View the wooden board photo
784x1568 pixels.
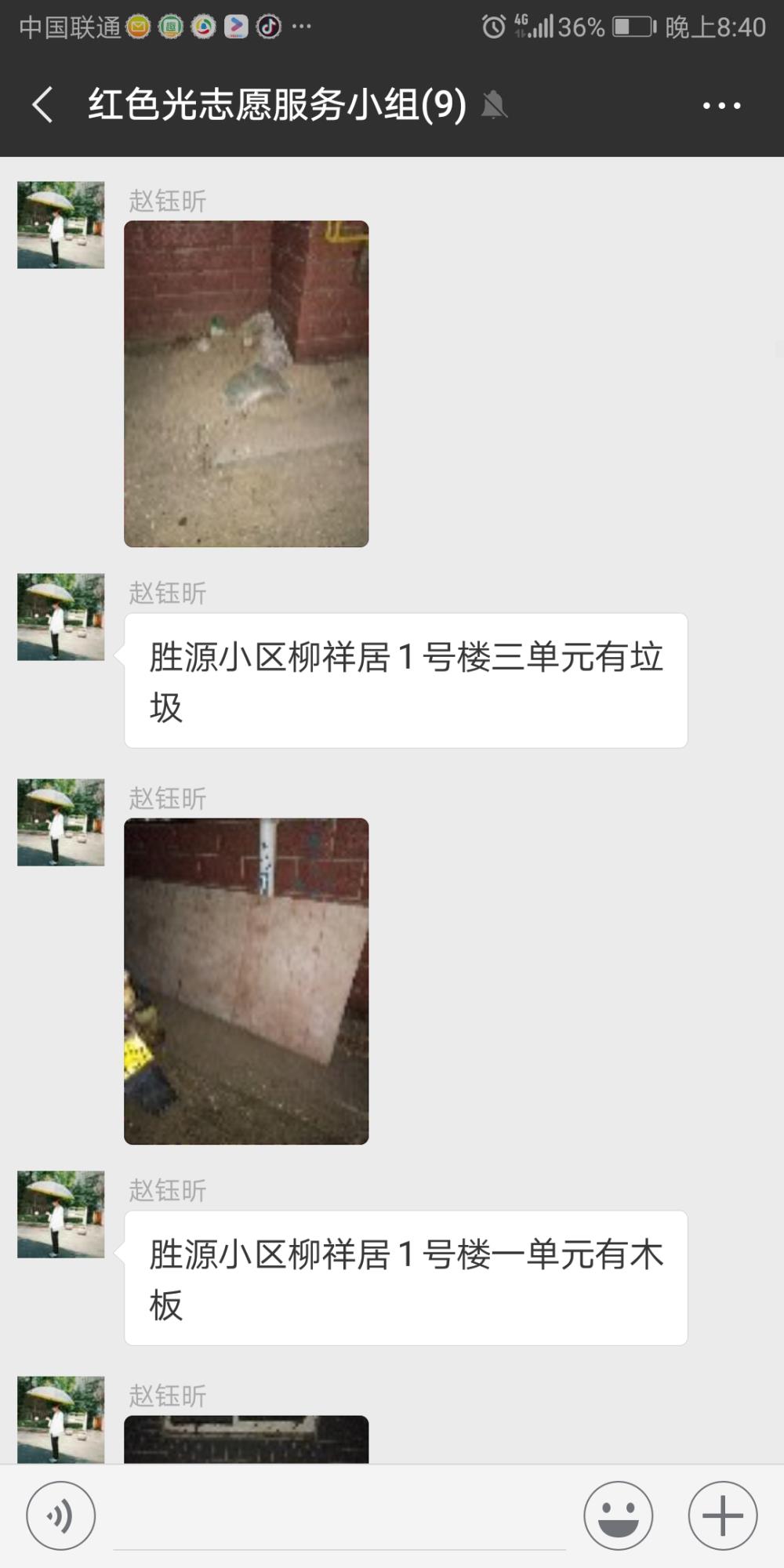[x=246, y=981]
